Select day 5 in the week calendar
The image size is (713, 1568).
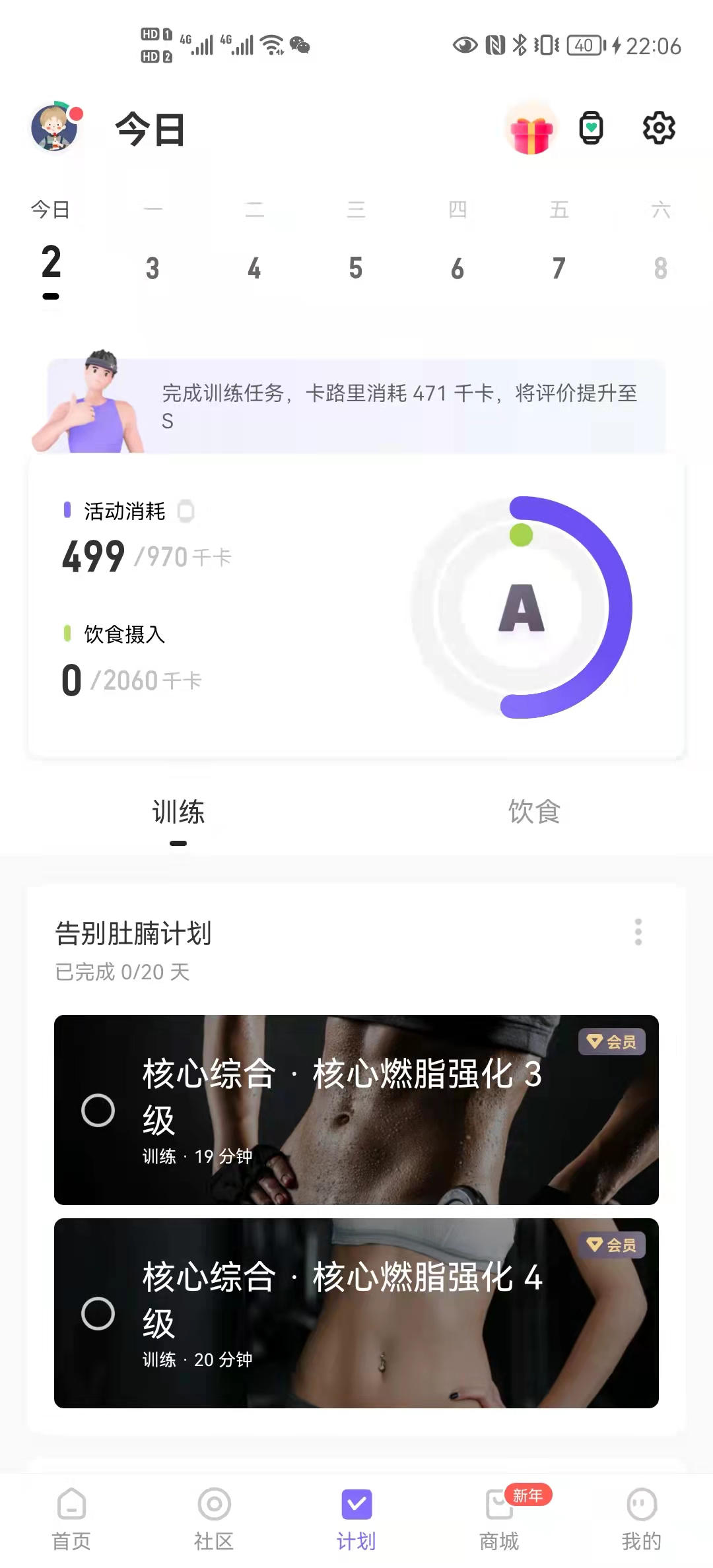point(356,267)
